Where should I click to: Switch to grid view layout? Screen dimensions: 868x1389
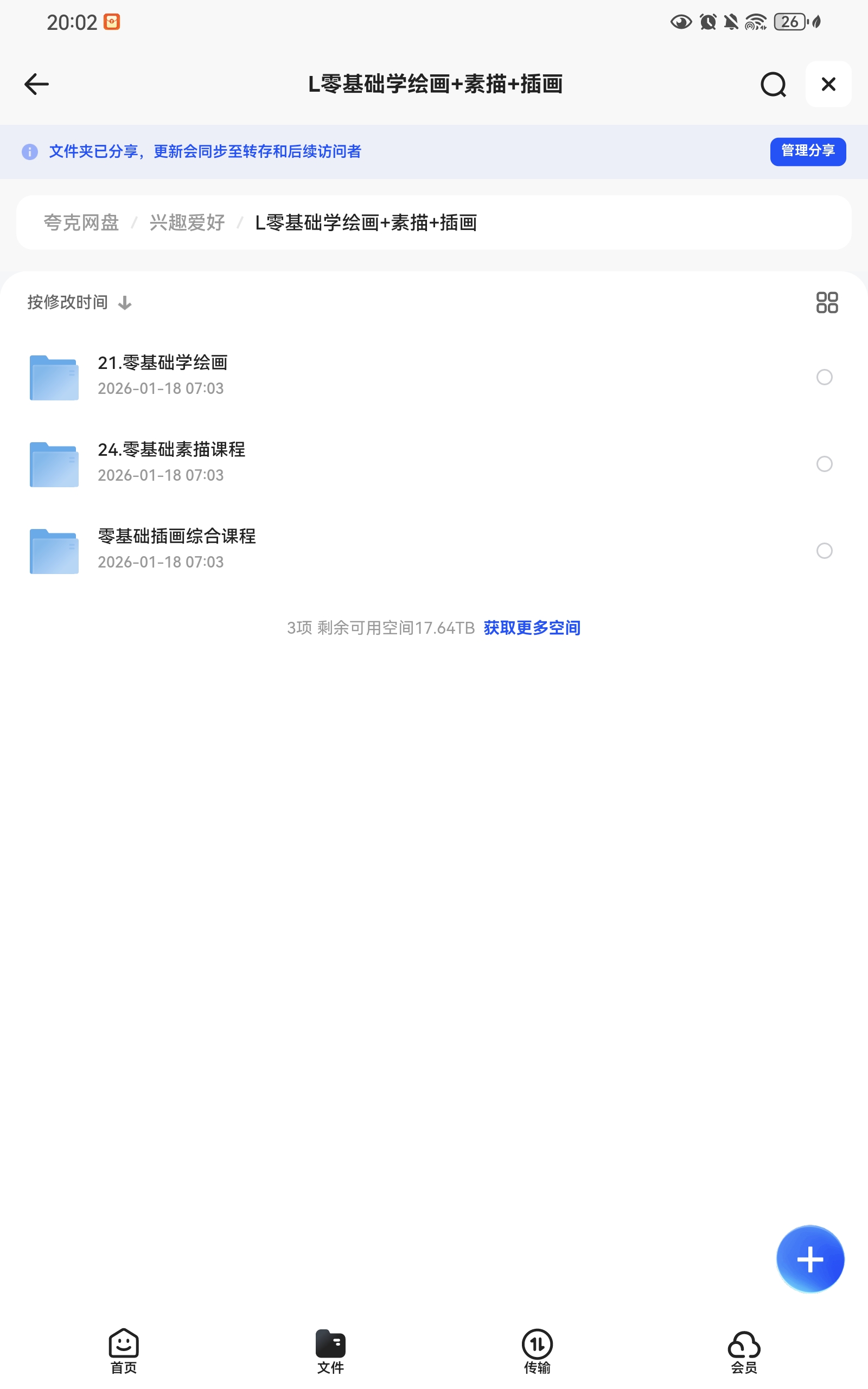coord(827,302)
